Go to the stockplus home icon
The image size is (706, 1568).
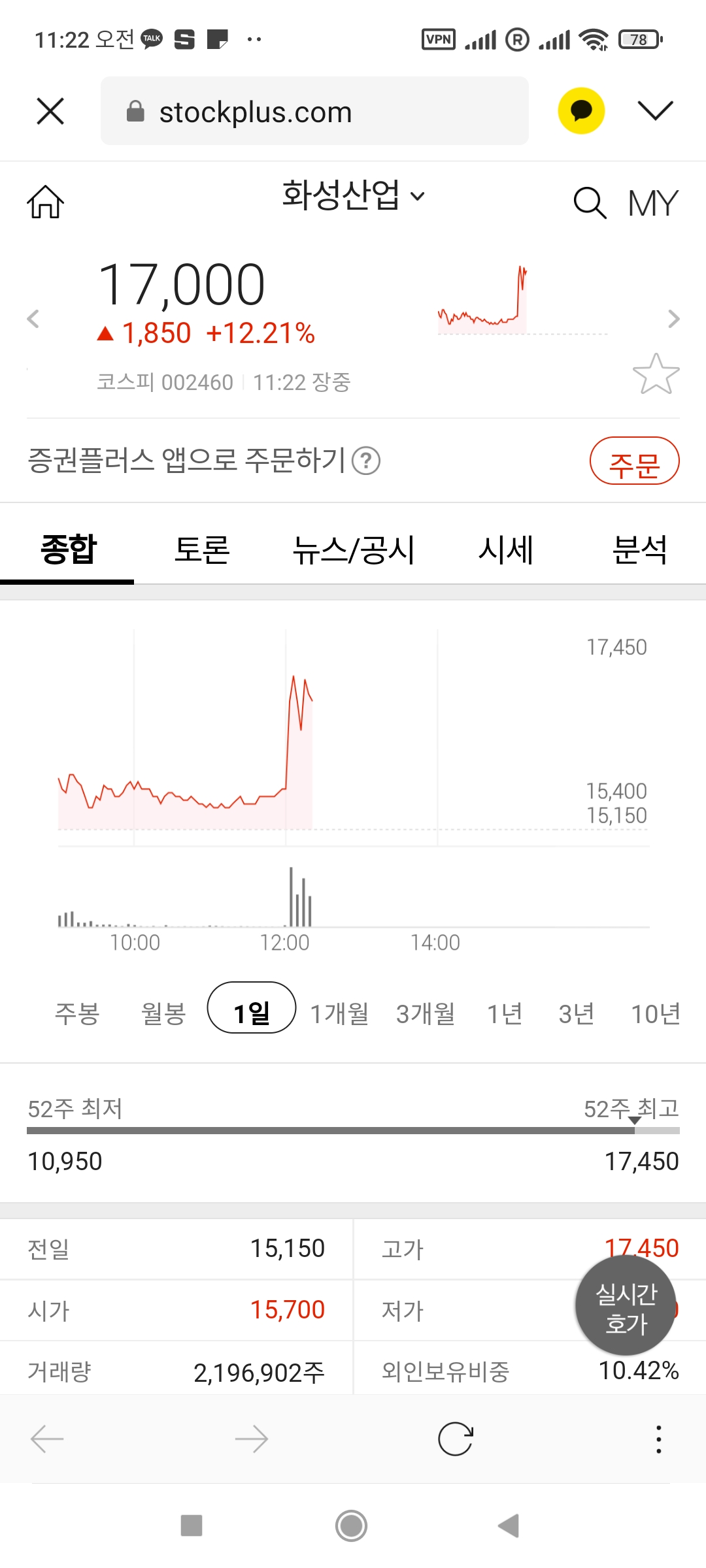coord(45,201)
